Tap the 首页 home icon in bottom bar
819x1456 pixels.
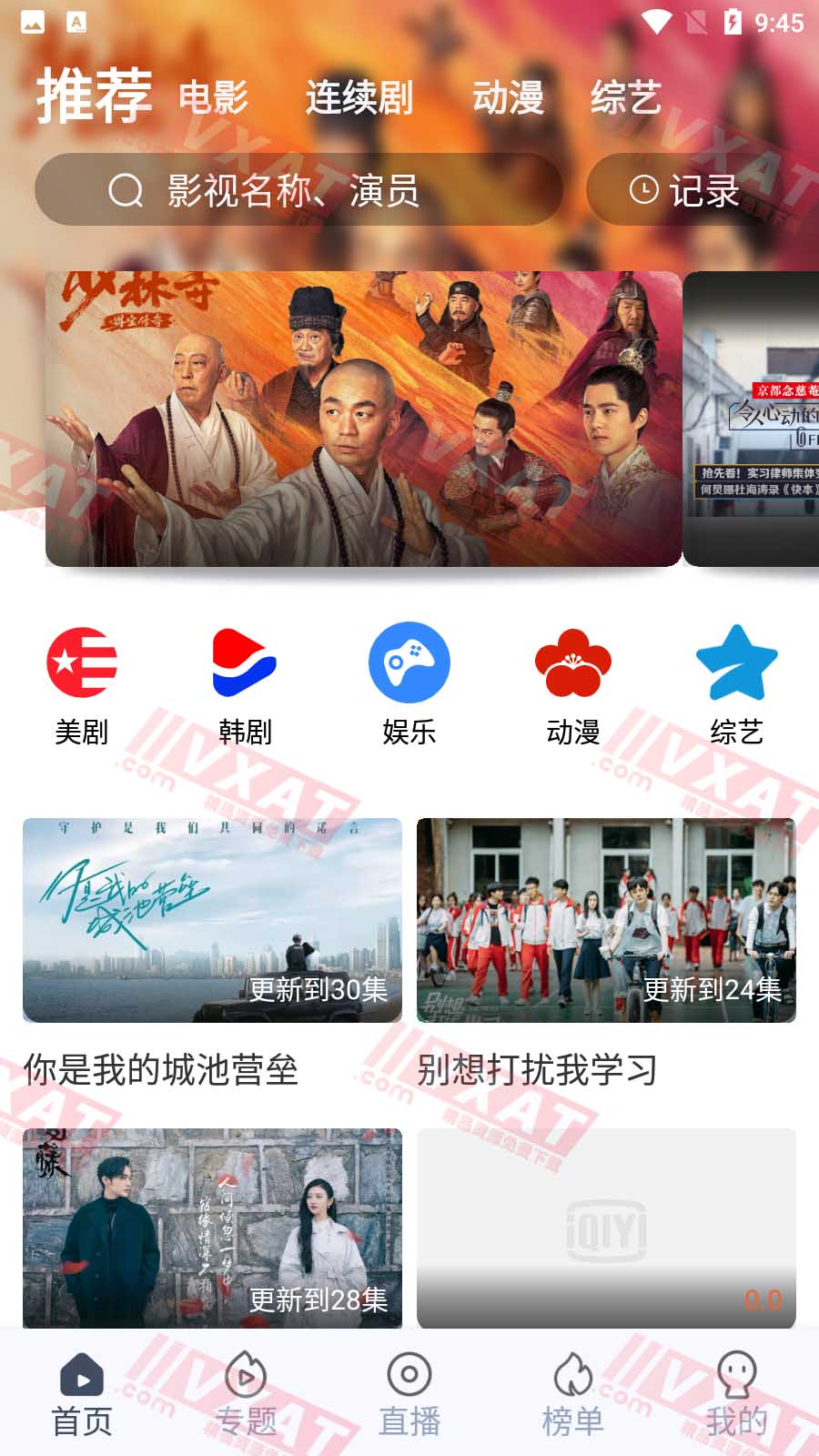82,1377
